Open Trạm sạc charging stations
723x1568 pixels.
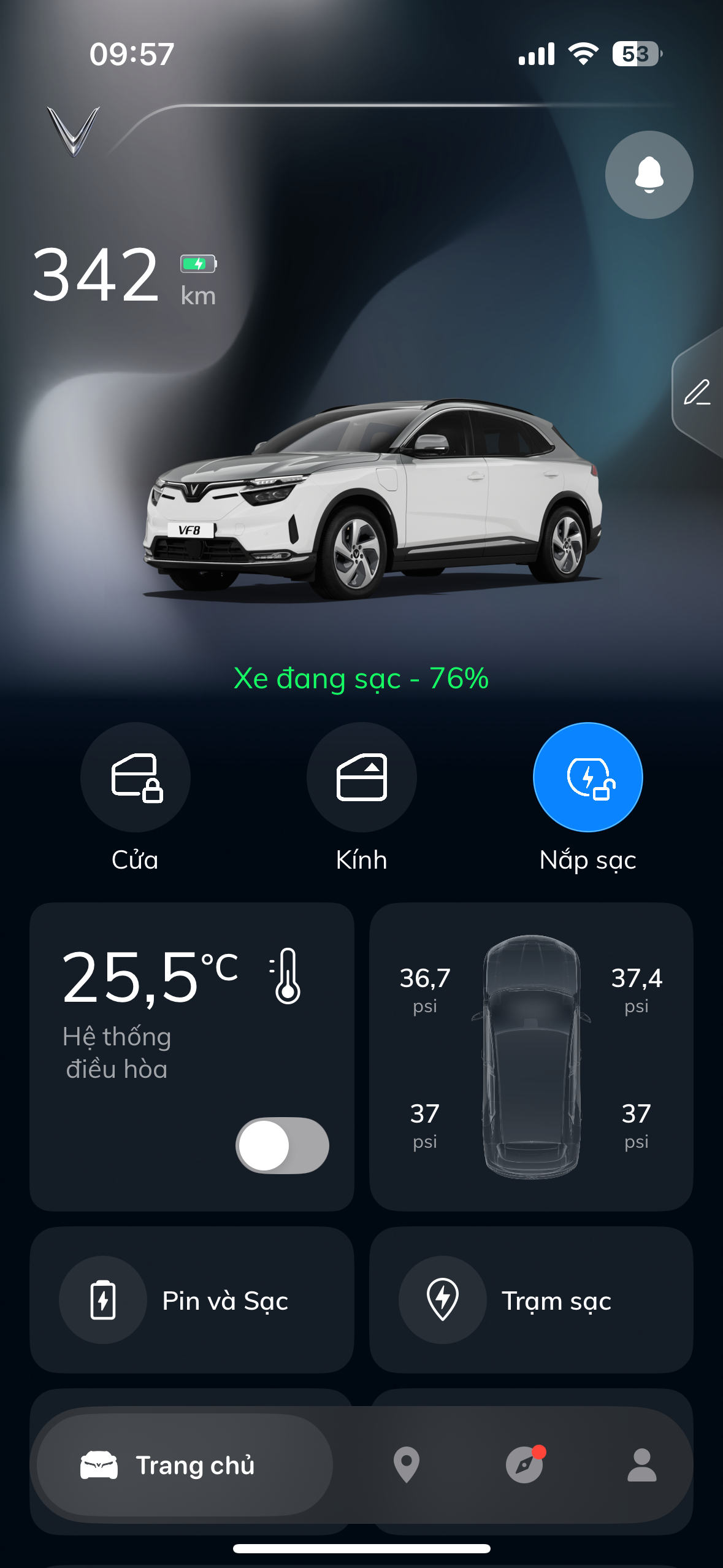[531, 1300]
